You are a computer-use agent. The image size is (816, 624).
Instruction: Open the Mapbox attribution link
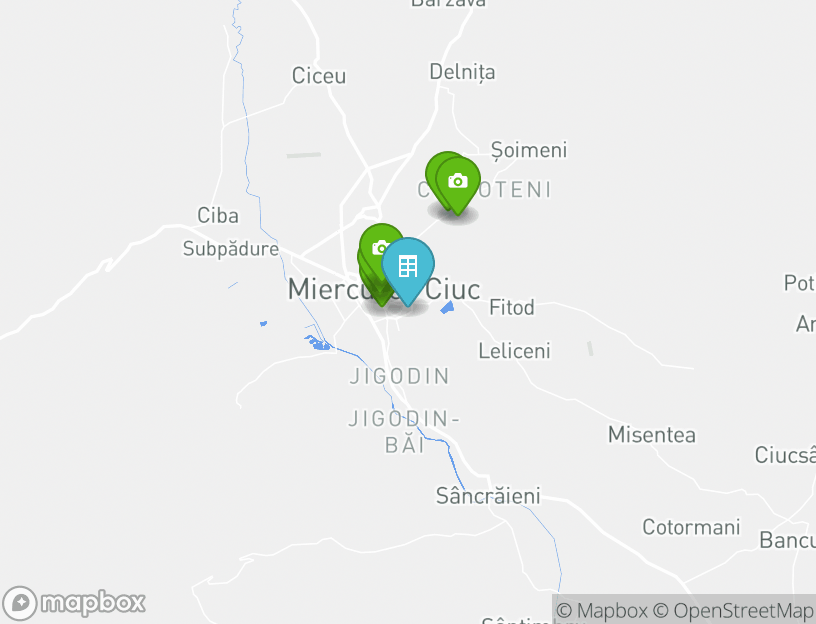click(602, 610)
